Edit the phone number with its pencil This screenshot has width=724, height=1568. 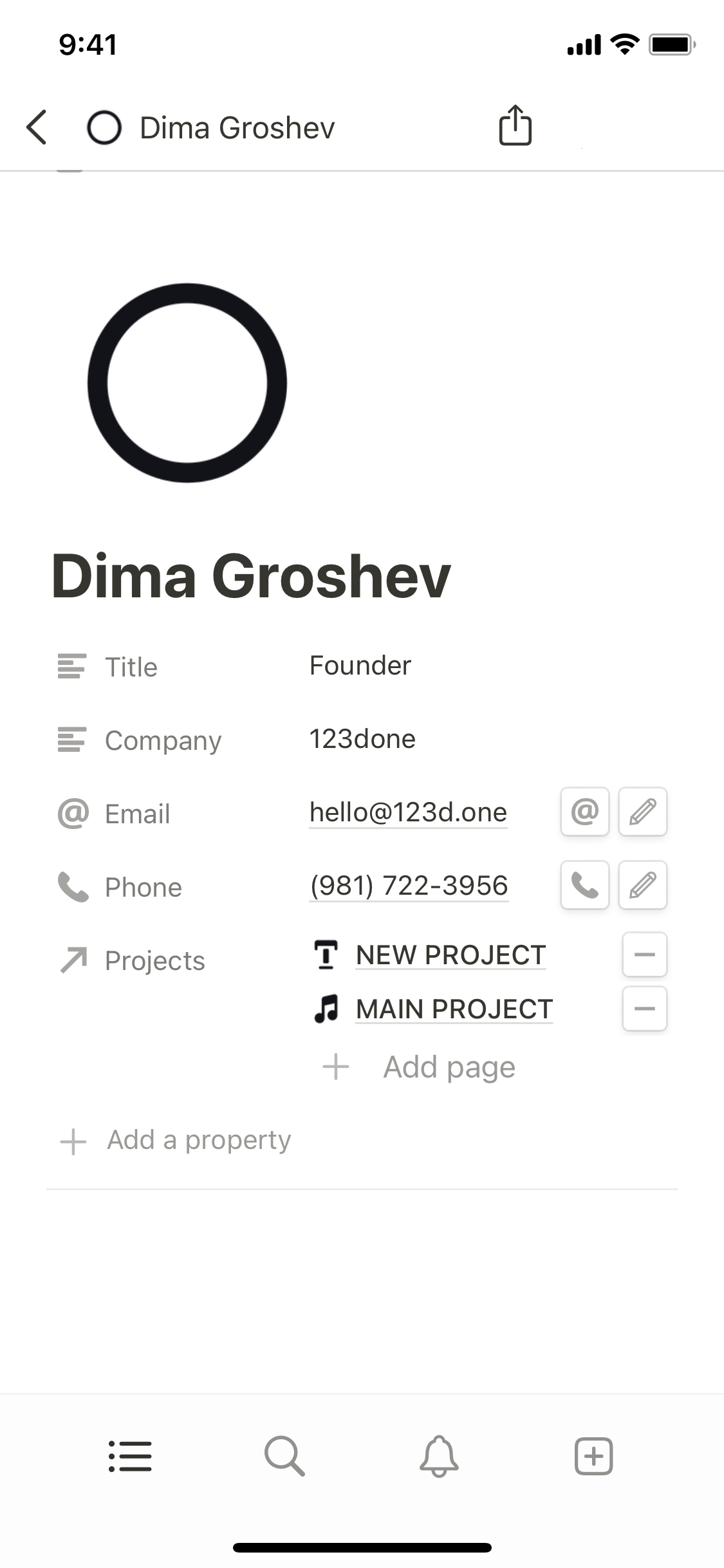coord(642,885)
